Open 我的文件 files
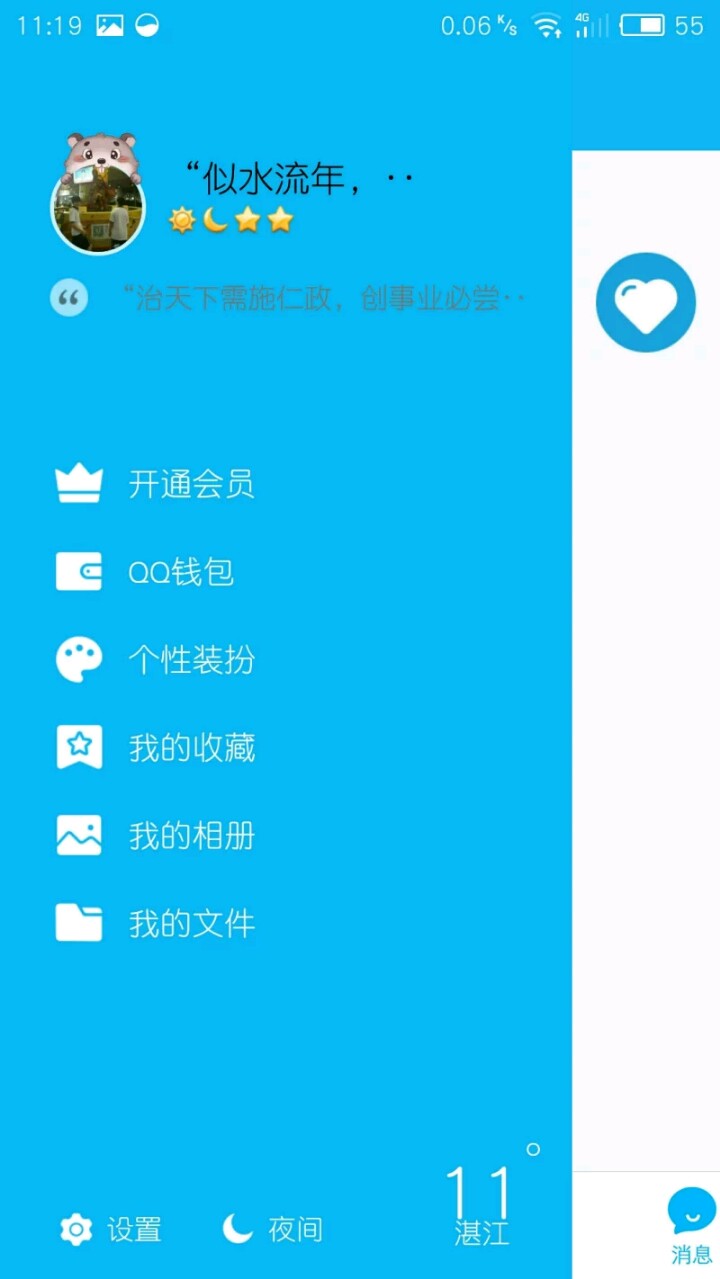This screenshot has height=1279, width=720. tap(190, 923)
